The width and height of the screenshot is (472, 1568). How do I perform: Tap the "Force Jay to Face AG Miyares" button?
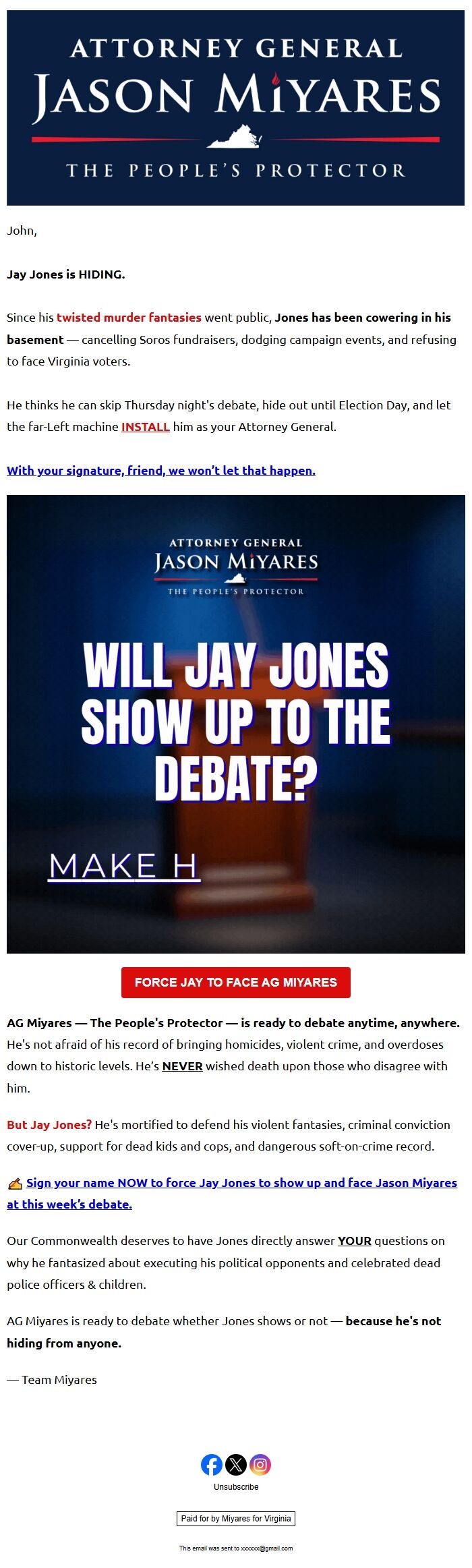236,982
